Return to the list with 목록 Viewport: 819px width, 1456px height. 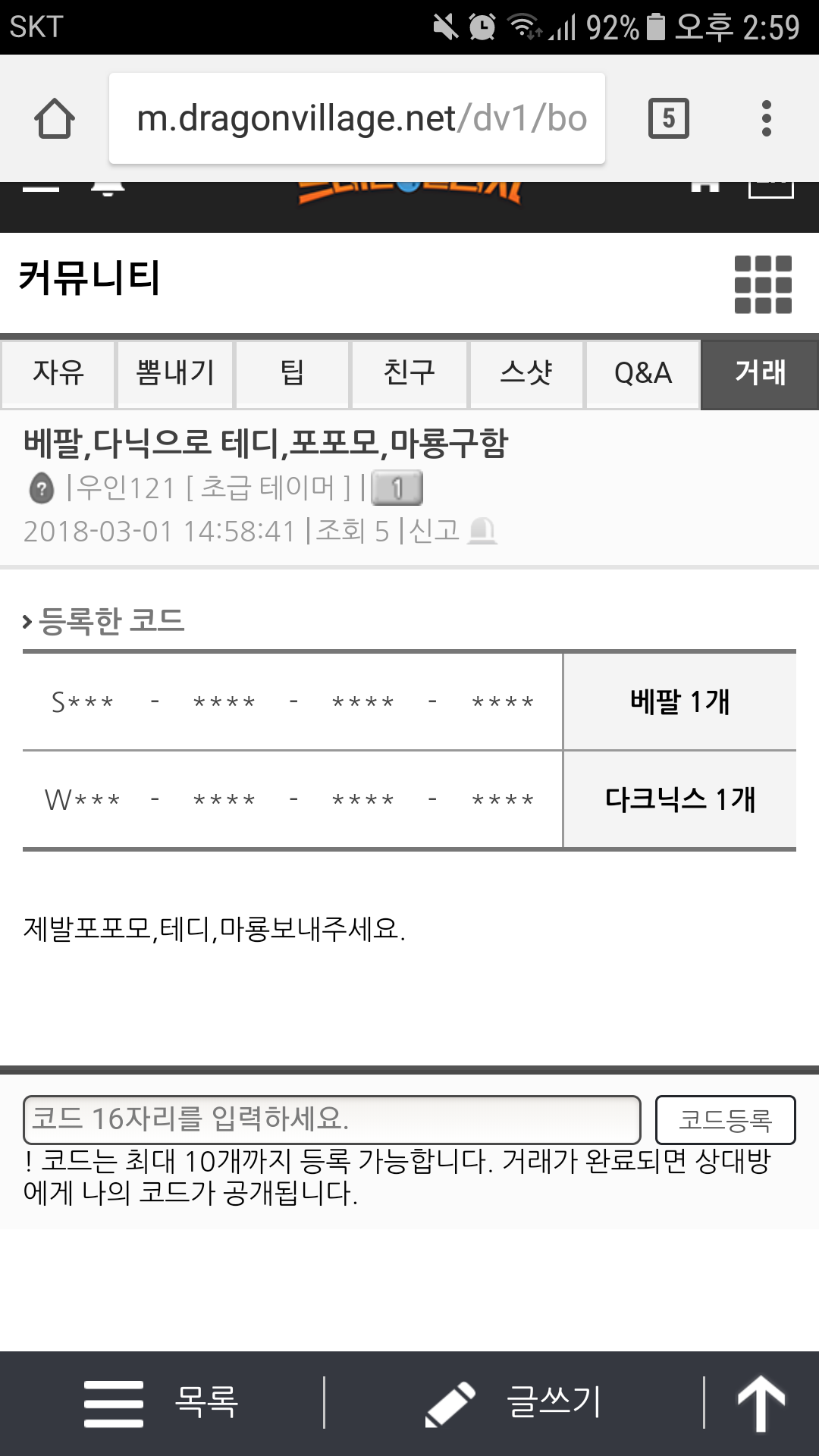163,1403
